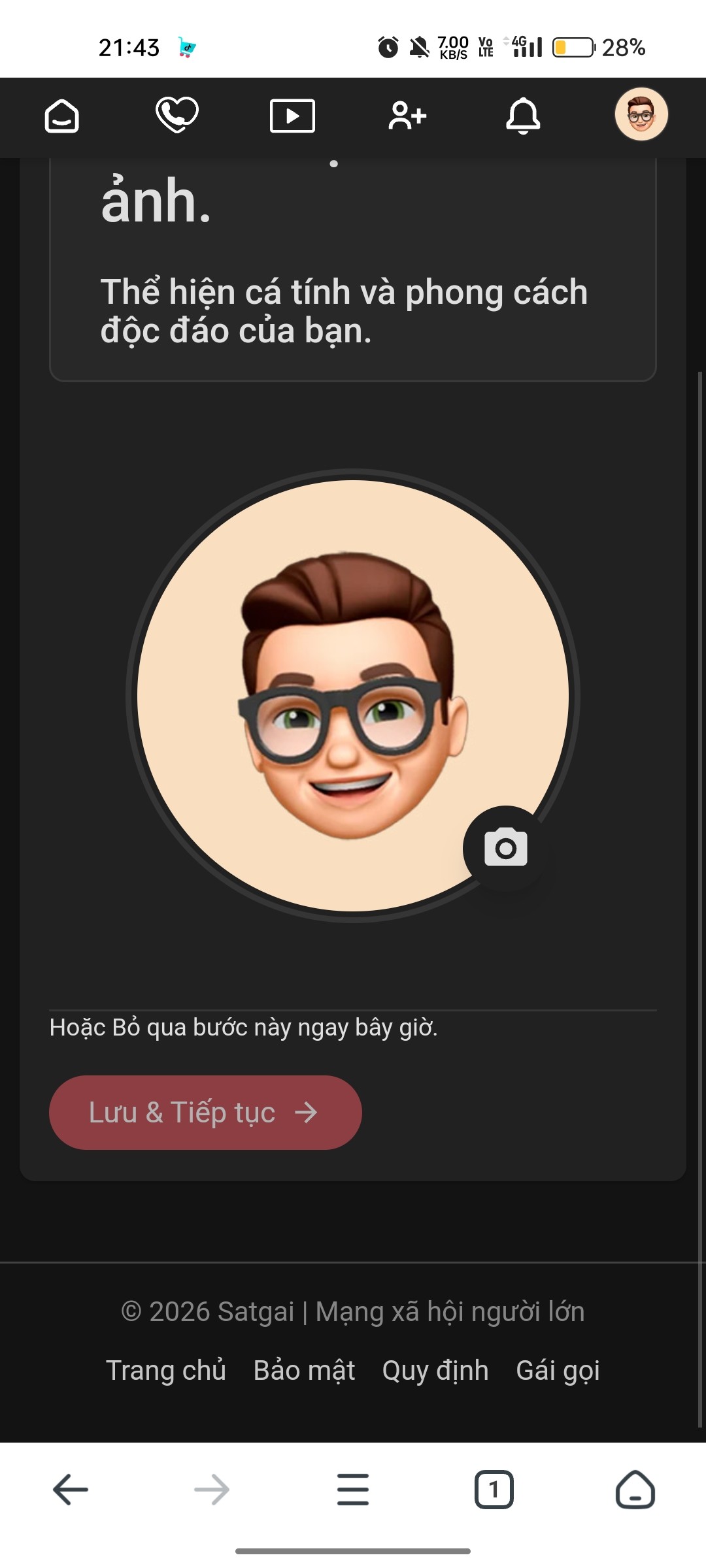Open profile avatar in top bar
706x1568 pixels.
click(641, 114)
